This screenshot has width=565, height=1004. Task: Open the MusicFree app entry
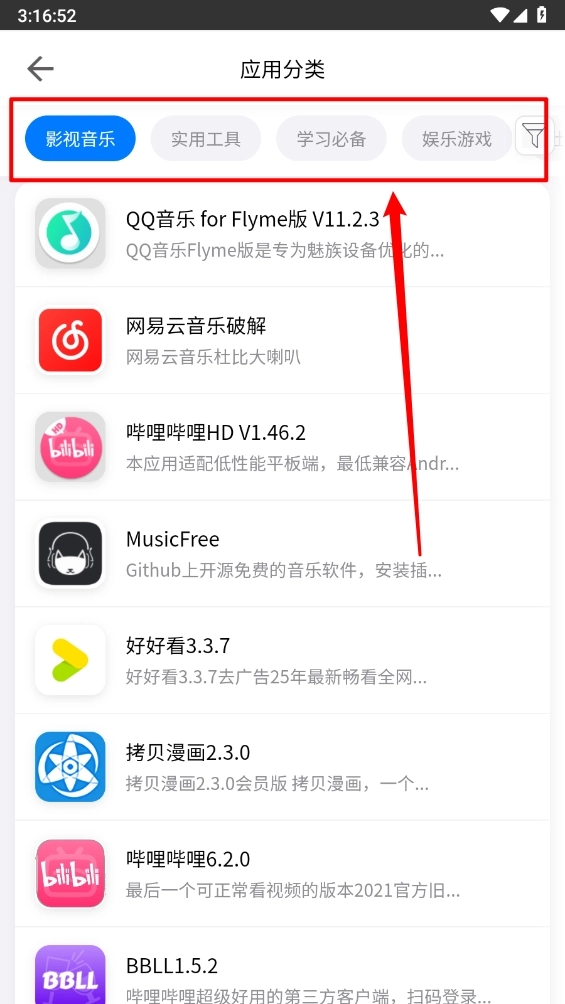click(282, 554)
